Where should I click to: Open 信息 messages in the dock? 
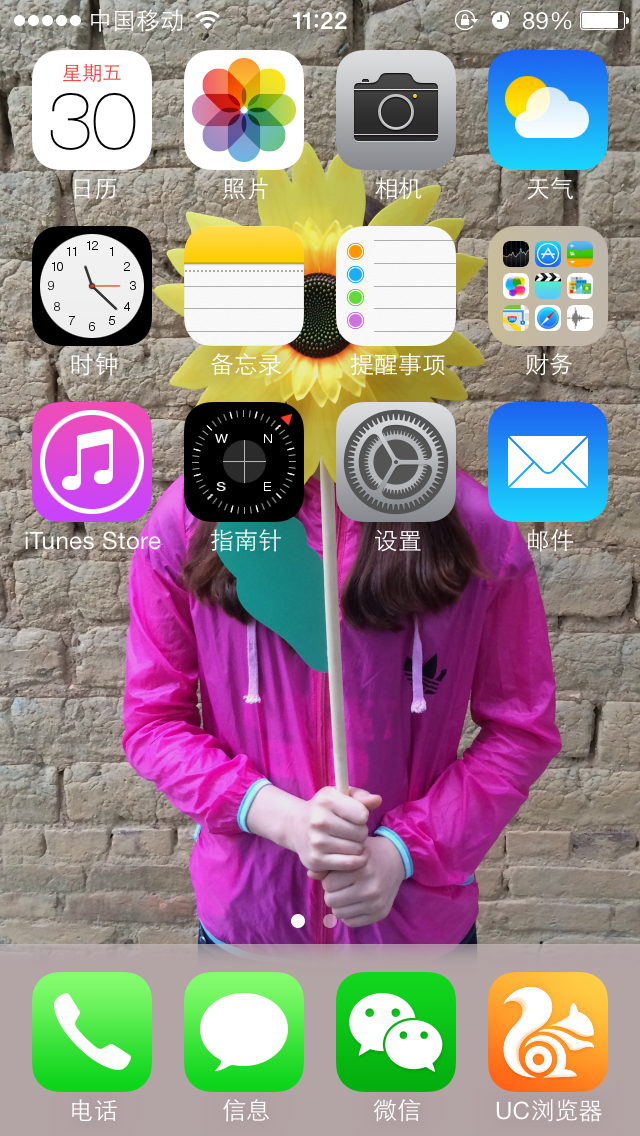click(x=244, y=1032)
